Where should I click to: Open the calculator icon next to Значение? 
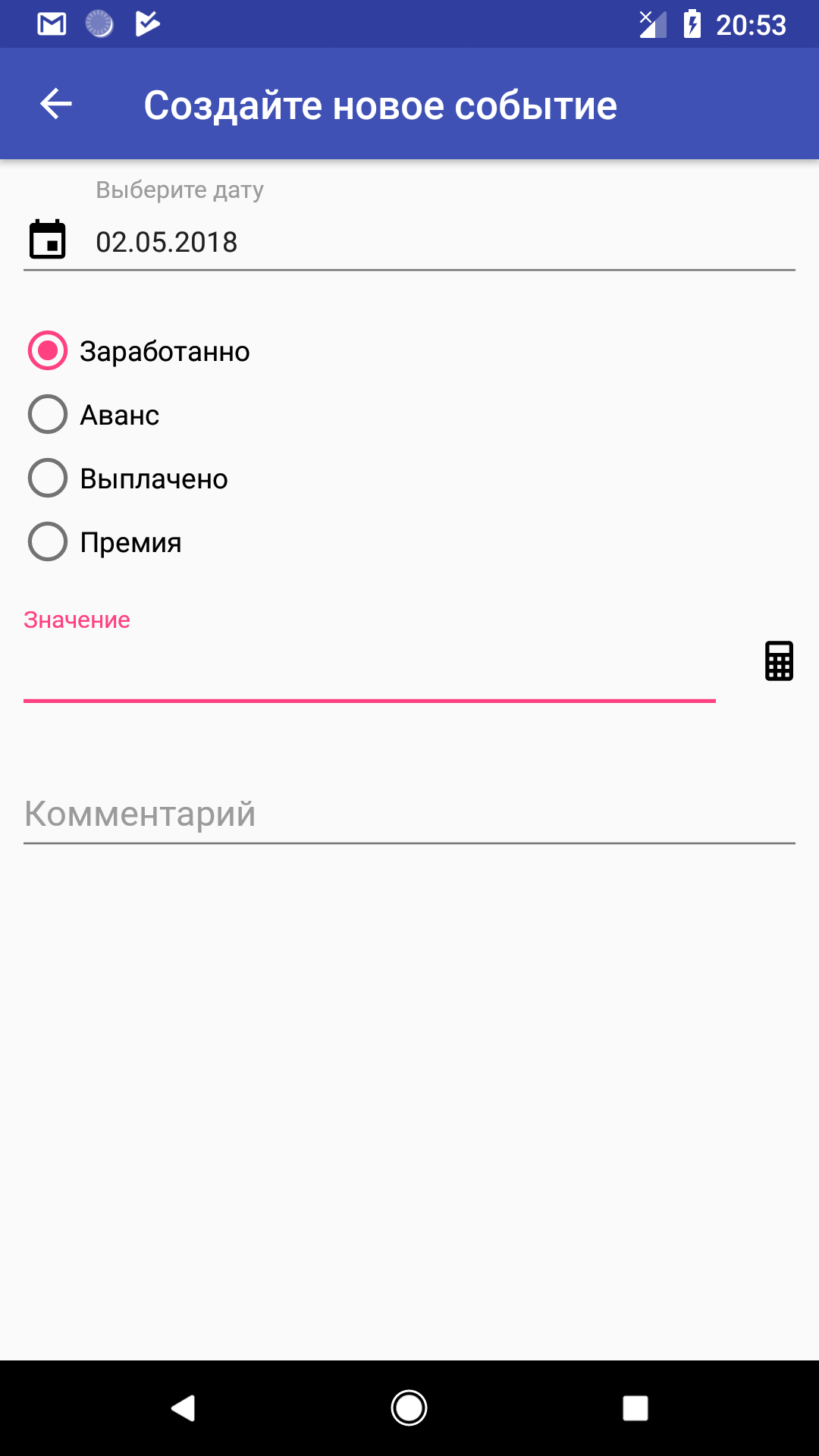click(779, 661)
